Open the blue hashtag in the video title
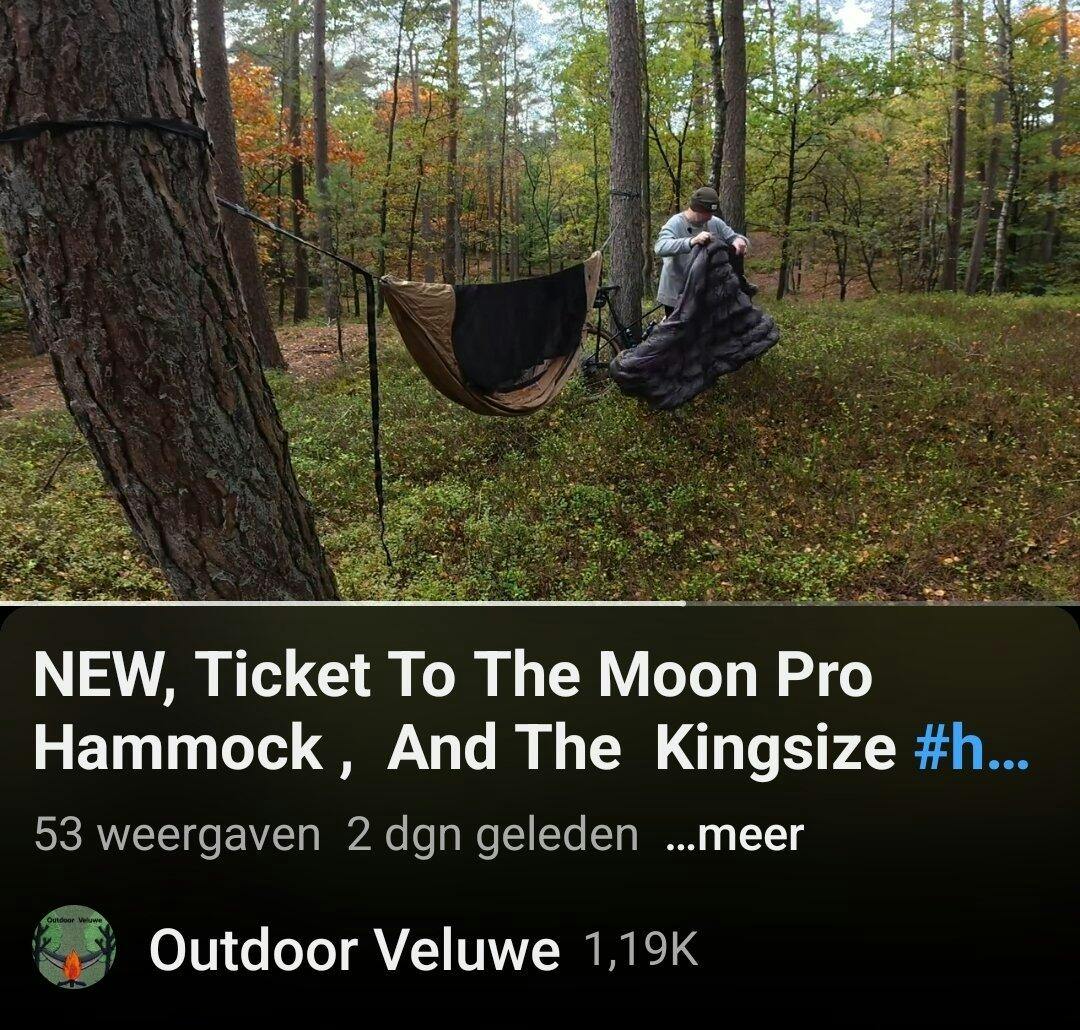1080x1030 pixels. pos(970,750)
